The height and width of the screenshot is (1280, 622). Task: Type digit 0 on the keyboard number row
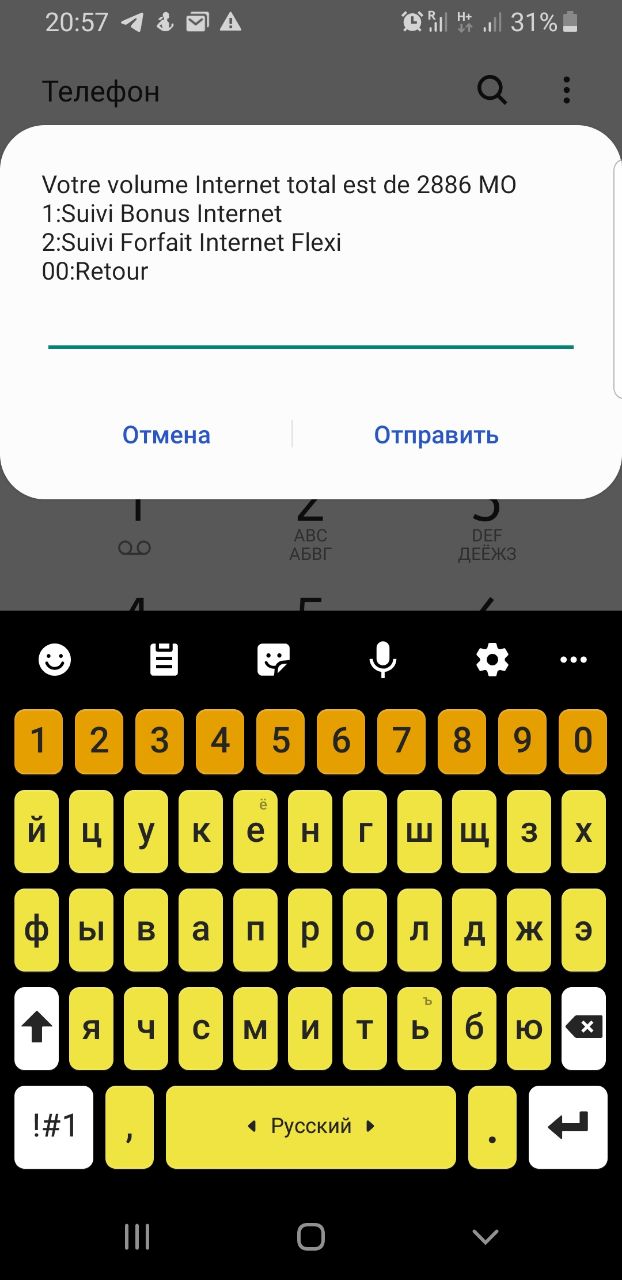point(582,741)
